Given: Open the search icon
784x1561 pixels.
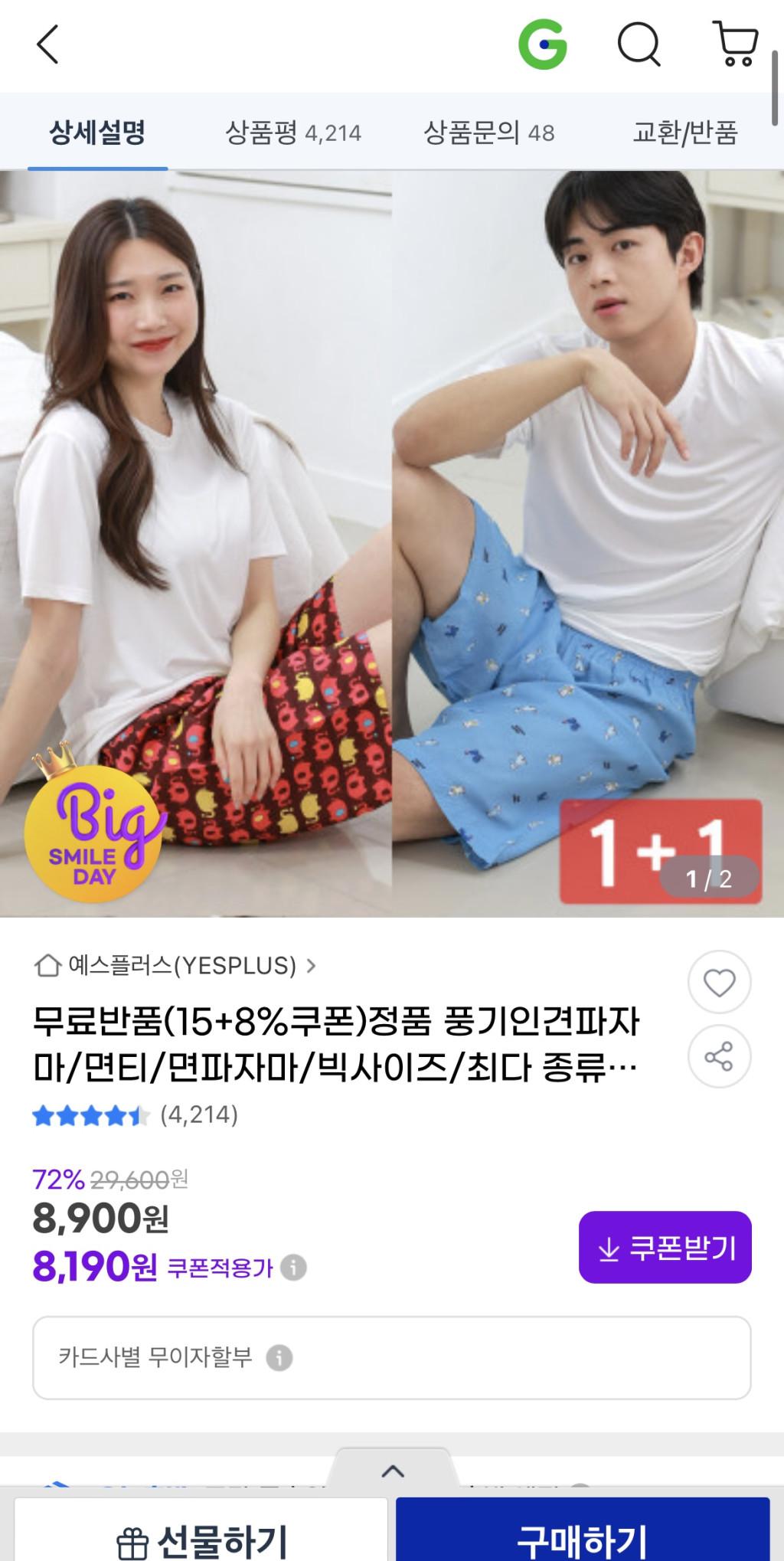Looking at the screenshot, I should tap(639, 44).
